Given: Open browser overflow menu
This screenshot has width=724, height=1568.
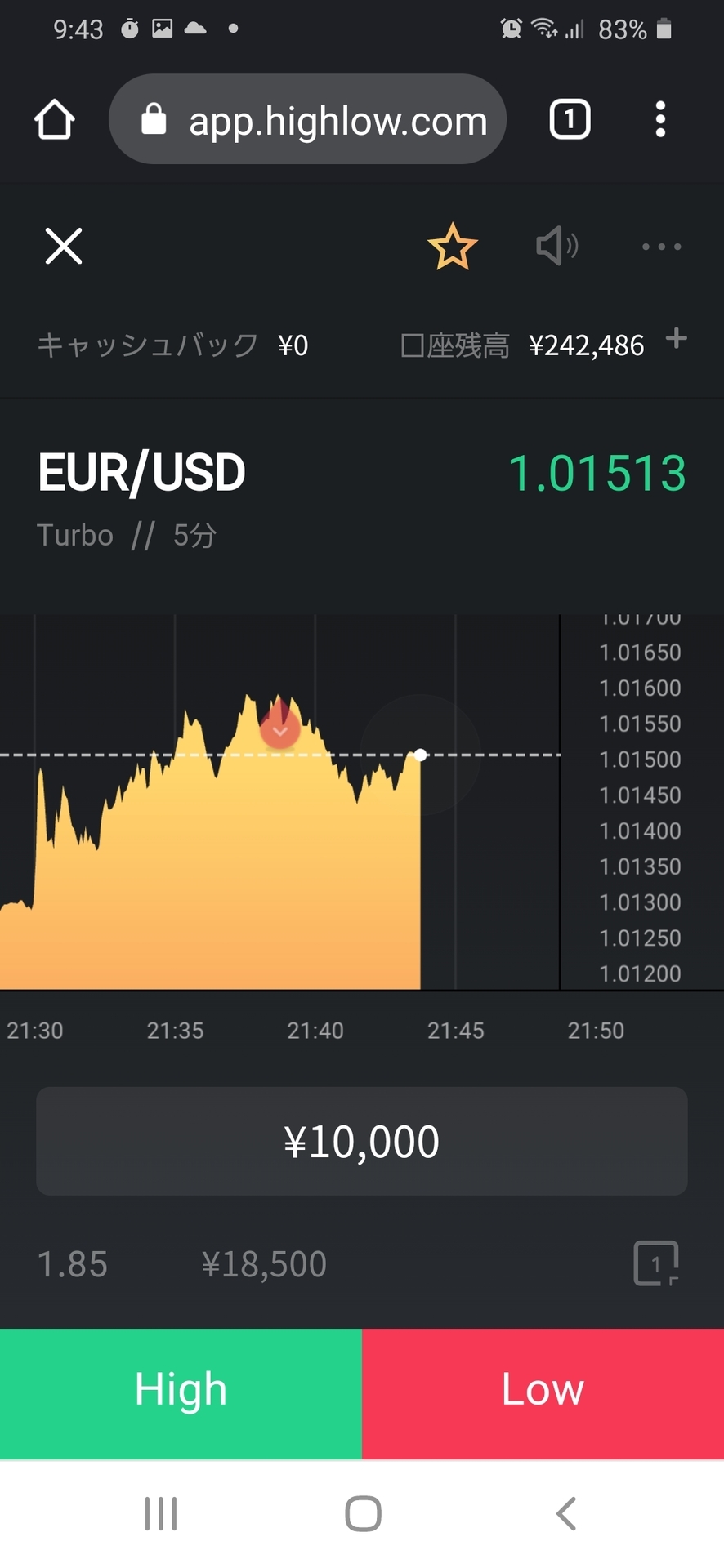Looking at the screenshot, I should pos(660,119).
